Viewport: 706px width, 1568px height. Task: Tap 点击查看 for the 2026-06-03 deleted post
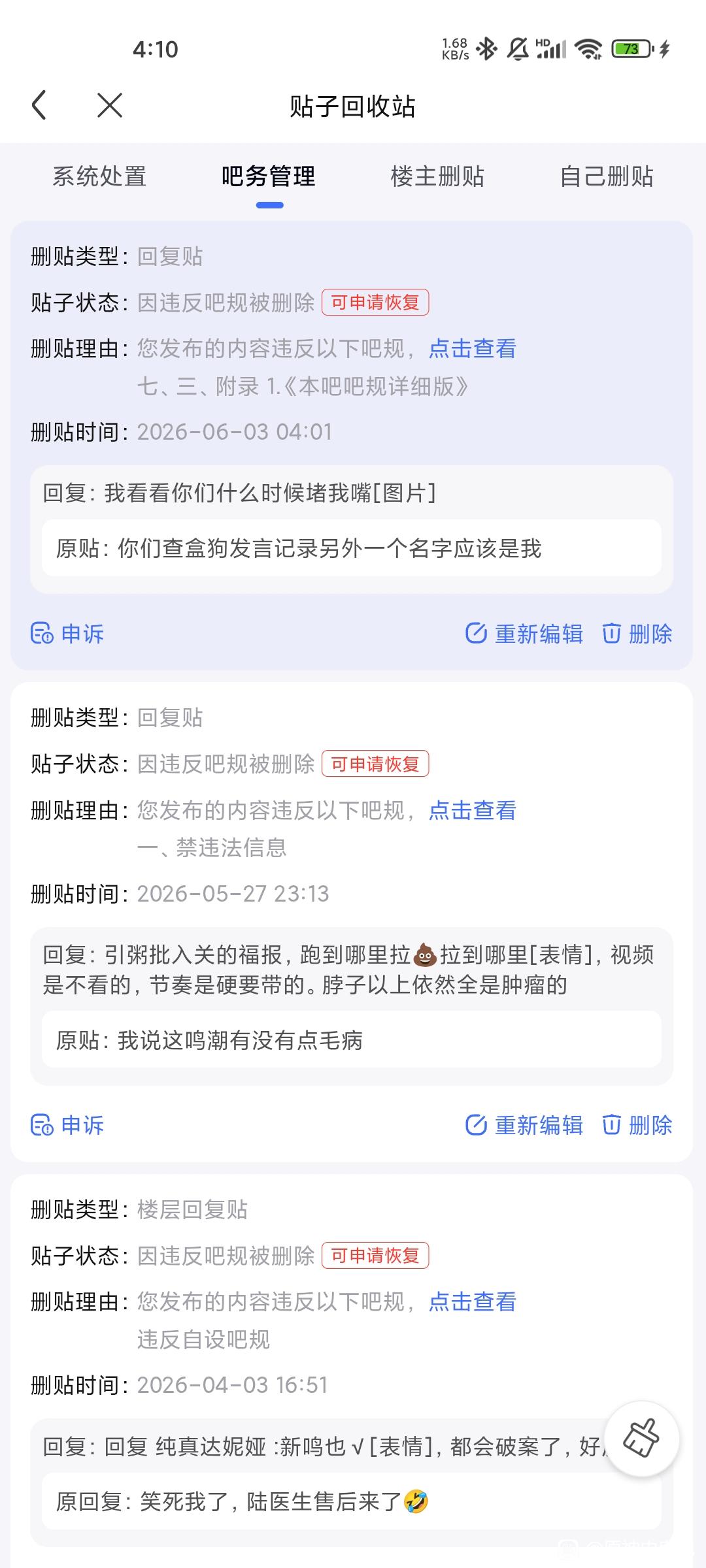tap(473, 349)
